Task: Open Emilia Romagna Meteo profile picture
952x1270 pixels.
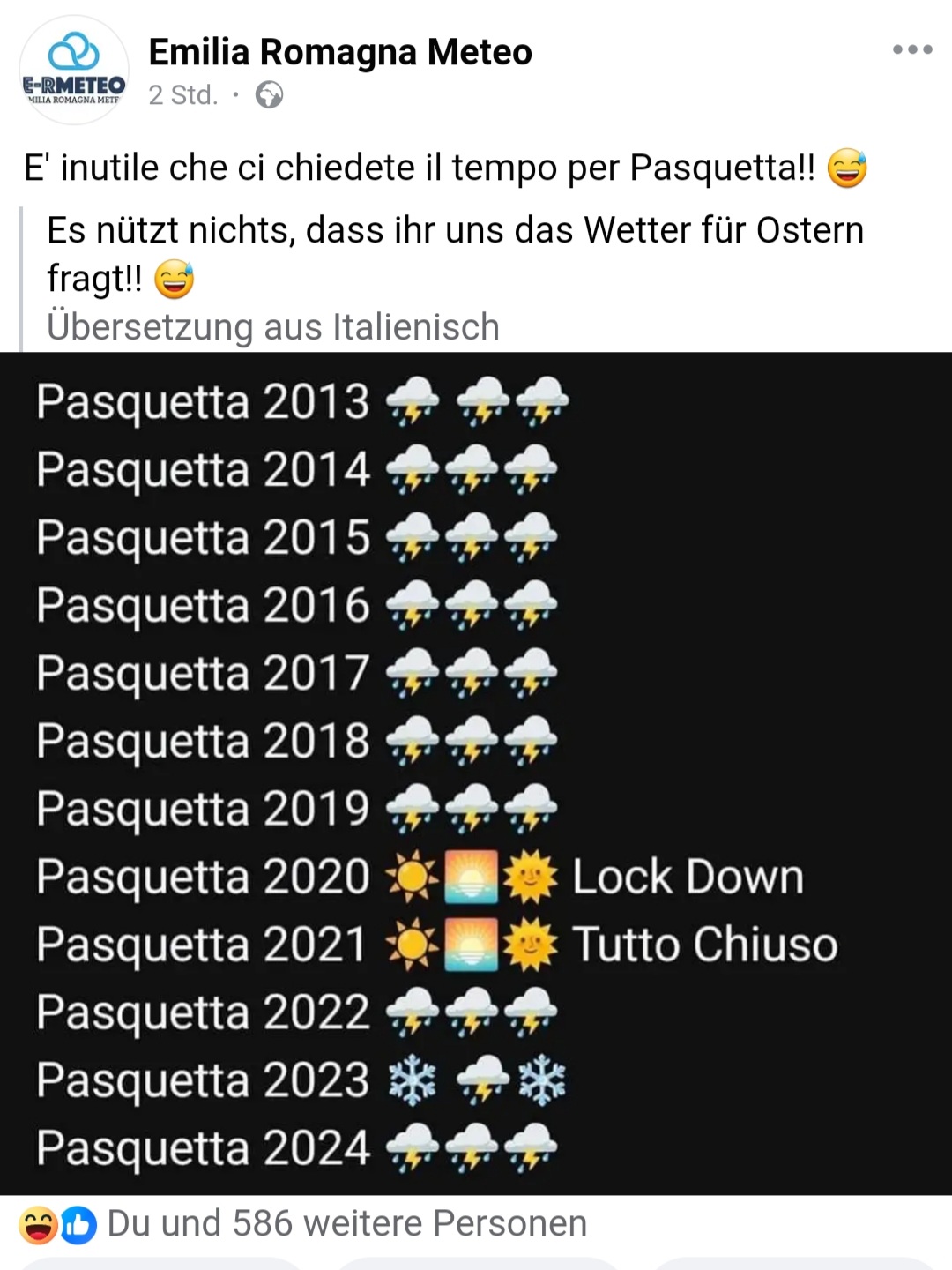Action: [x=74, y=70]
